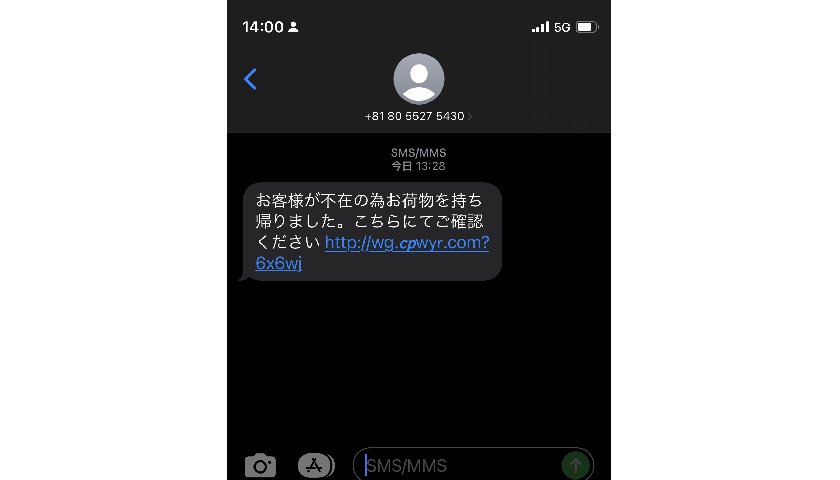The width and height of the screenshot is (840, 480).
Task: Open the camera to attach a photo
Action: click(x=260, y=465)
